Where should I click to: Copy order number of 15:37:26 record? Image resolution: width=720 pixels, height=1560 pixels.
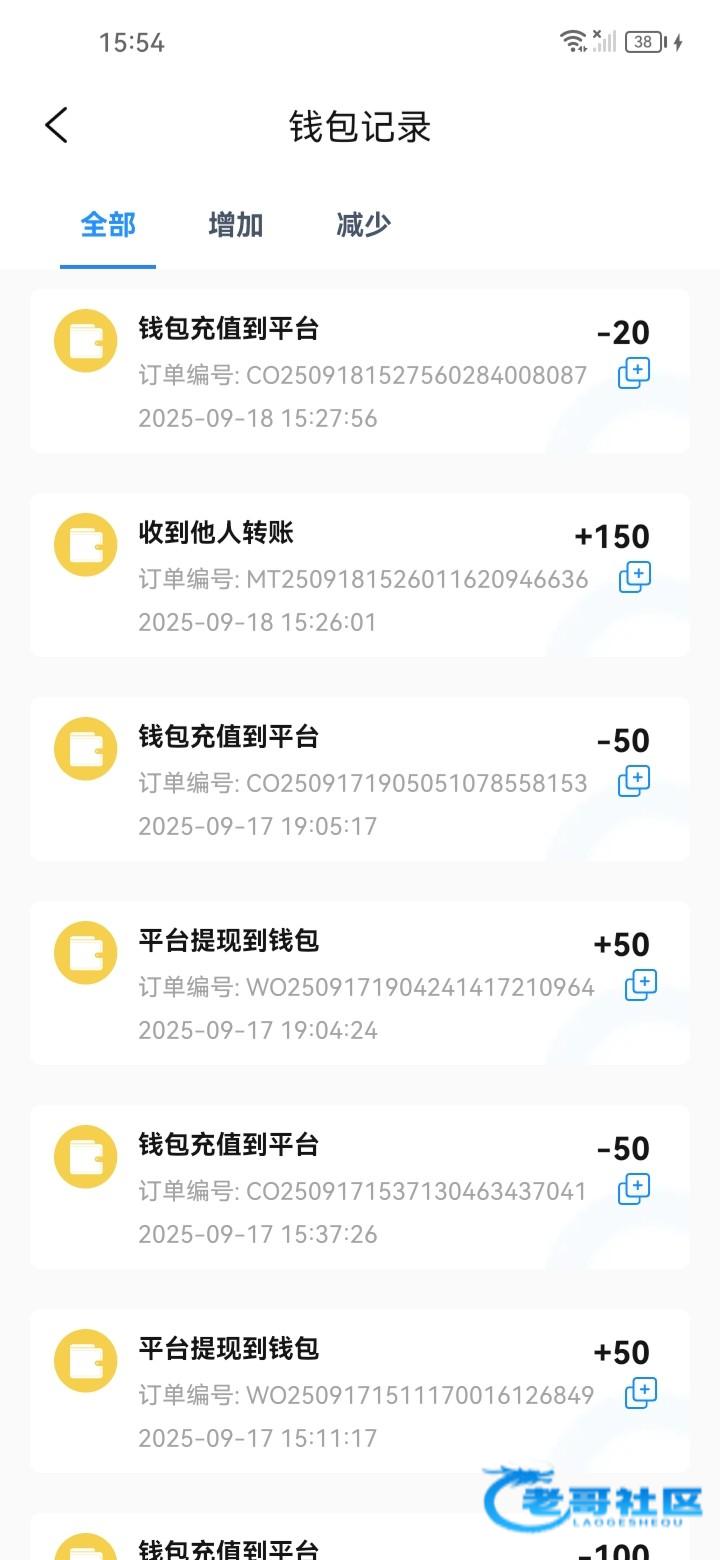(634, 1189)
